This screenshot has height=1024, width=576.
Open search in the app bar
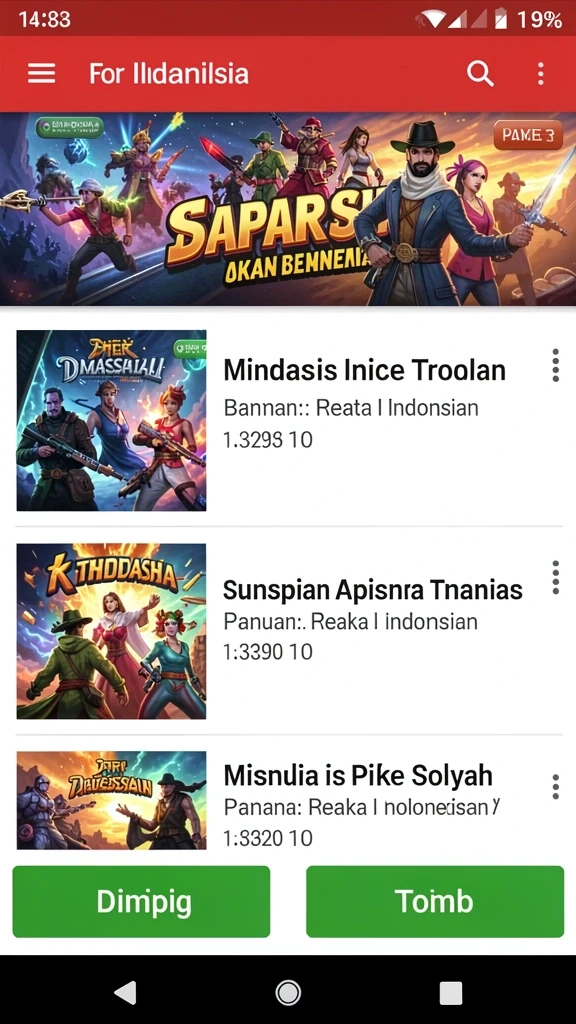480,74
